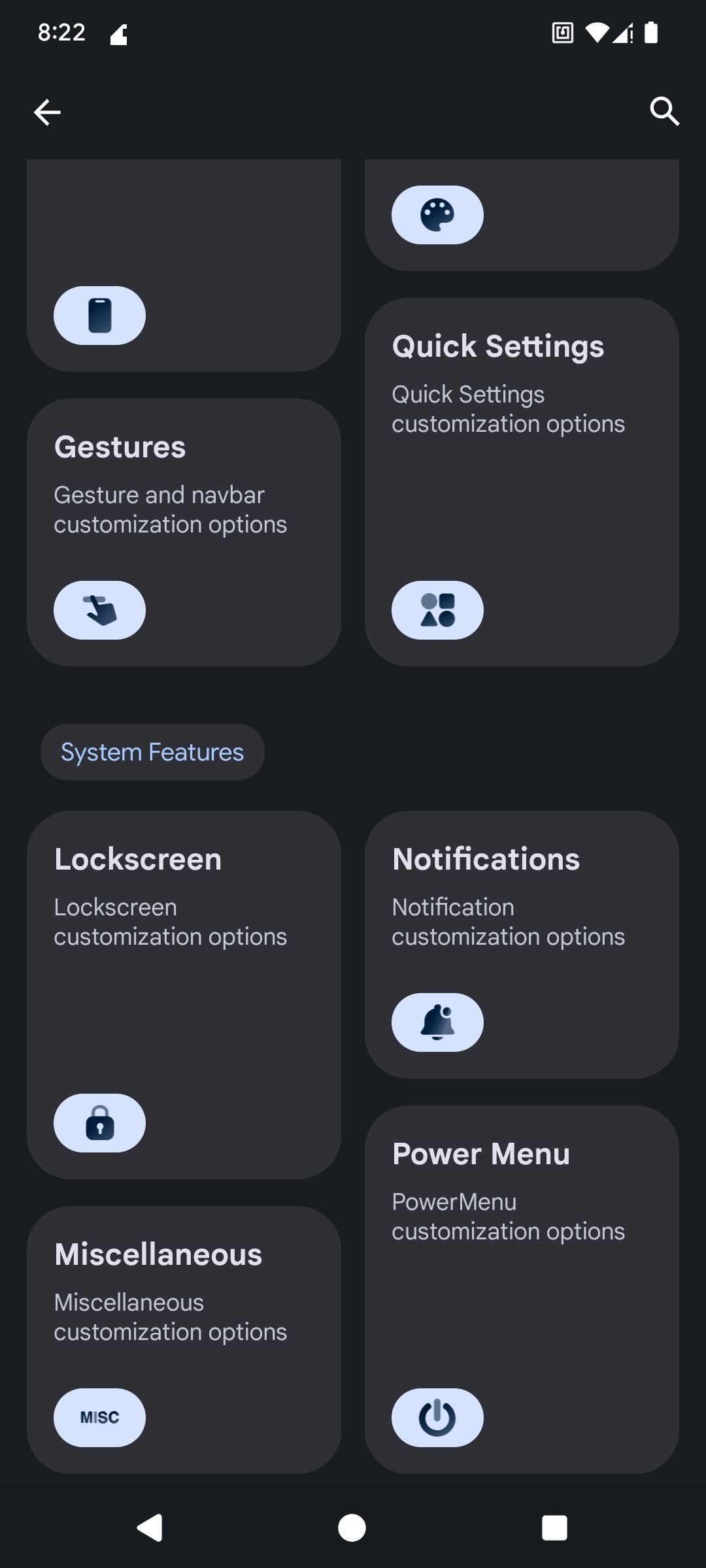Open the Quick Settings card
706x1568 pixels.
tap(522, 482)
